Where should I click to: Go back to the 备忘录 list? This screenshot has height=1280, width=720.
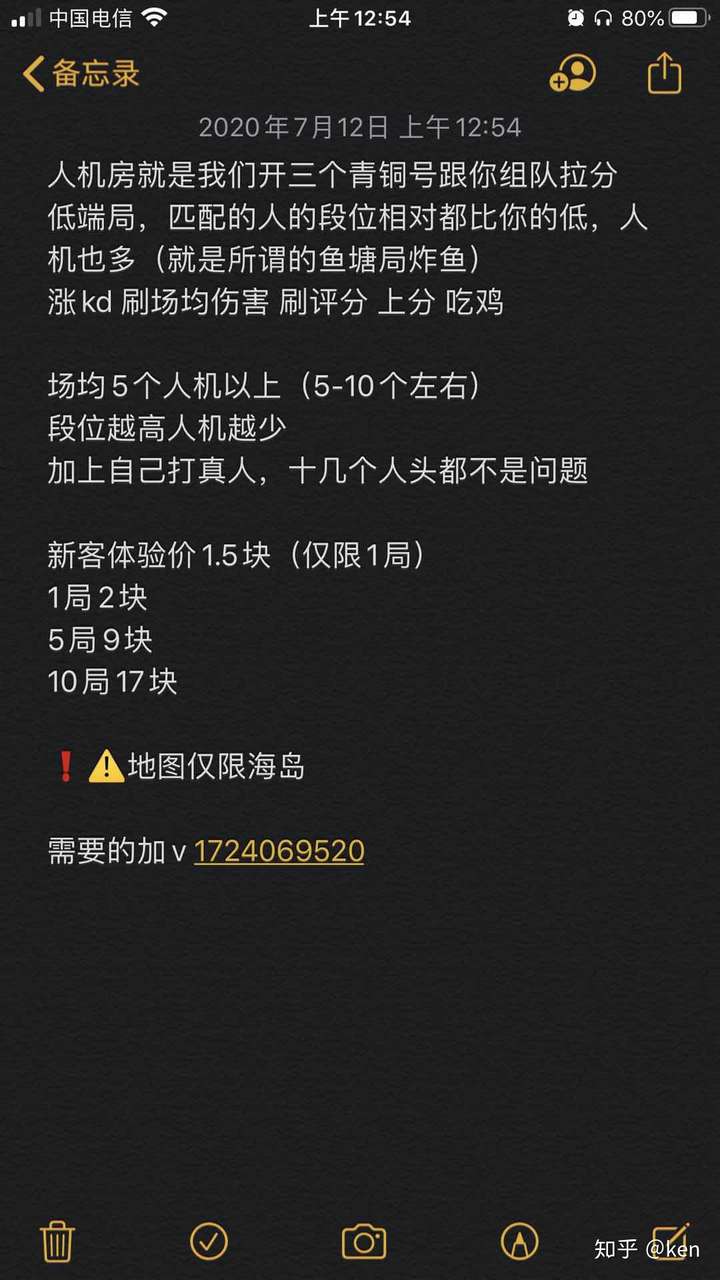click(81, 73)
